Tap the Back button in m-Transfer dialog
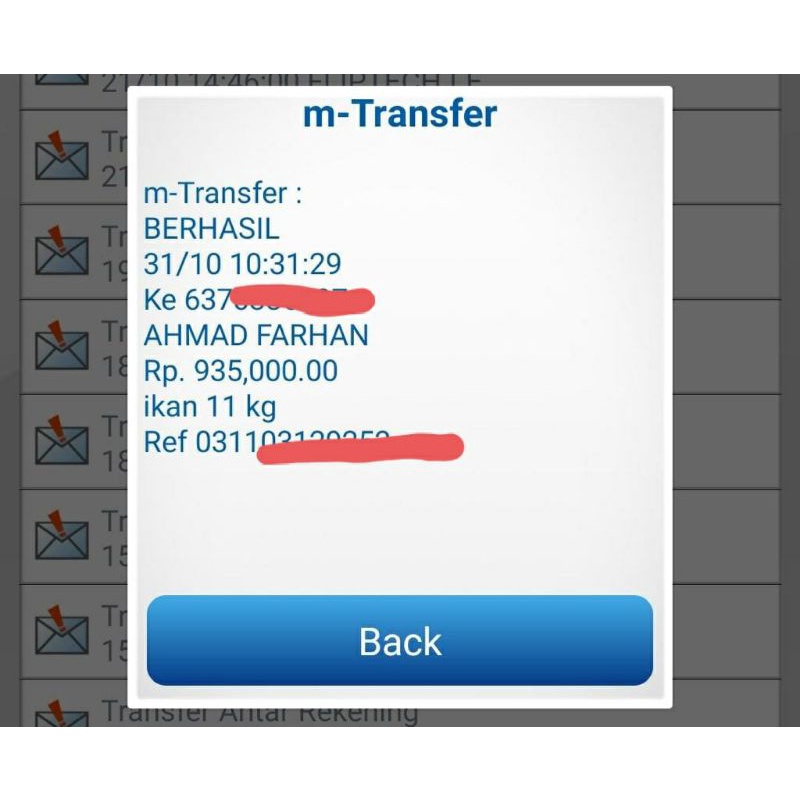 point(400,641)
